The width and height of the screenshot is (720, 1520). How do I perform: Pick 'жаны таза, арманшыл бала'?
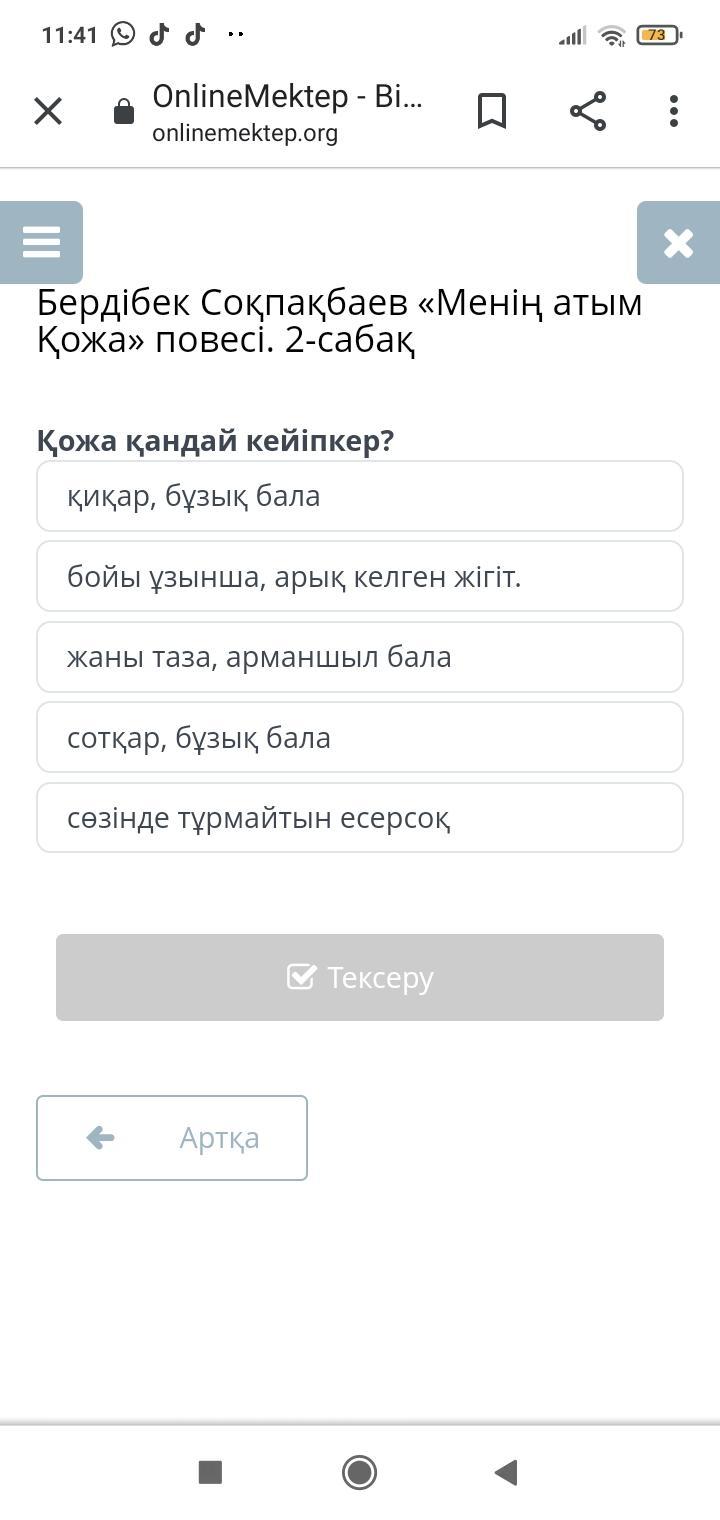(360, 657)
